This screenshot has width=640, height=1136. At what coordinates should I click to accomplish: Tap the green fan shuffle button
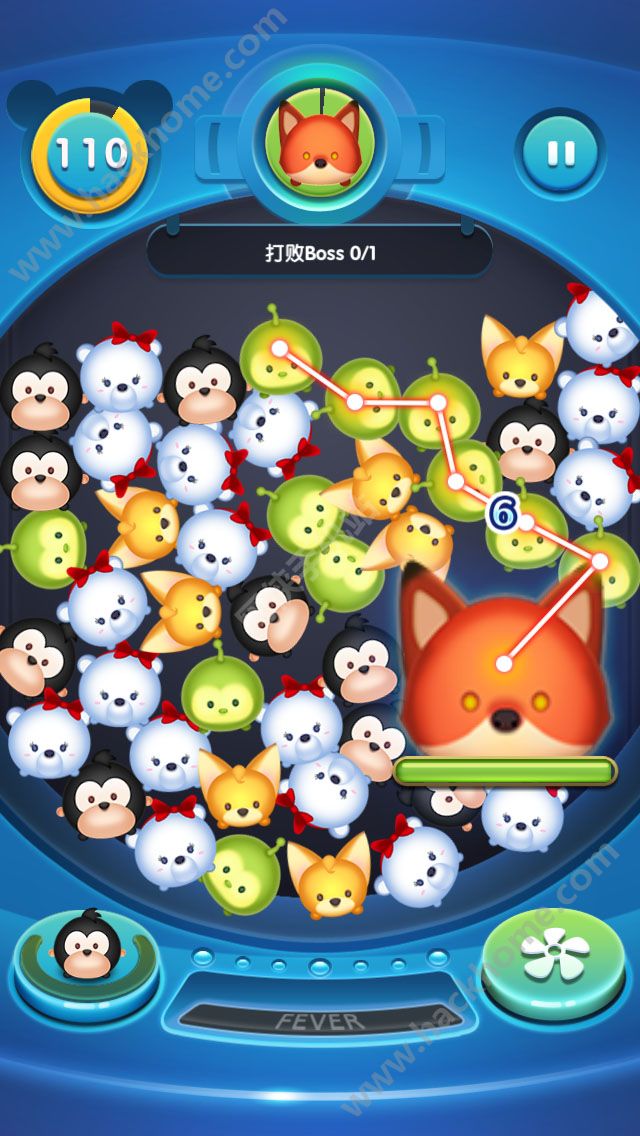552,955
